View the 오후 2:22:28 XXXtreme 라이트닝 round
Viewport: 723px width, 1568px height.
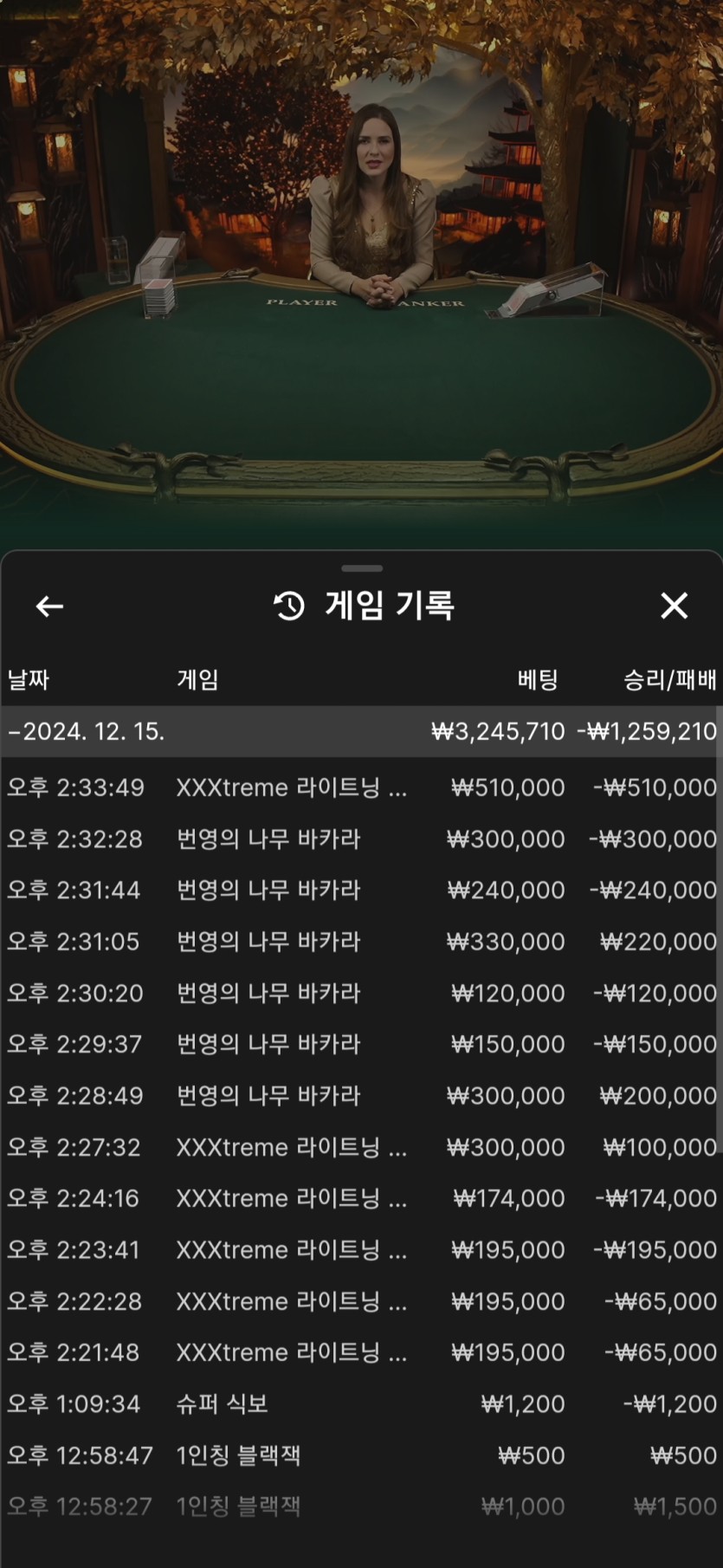[x=361, y=1301]
